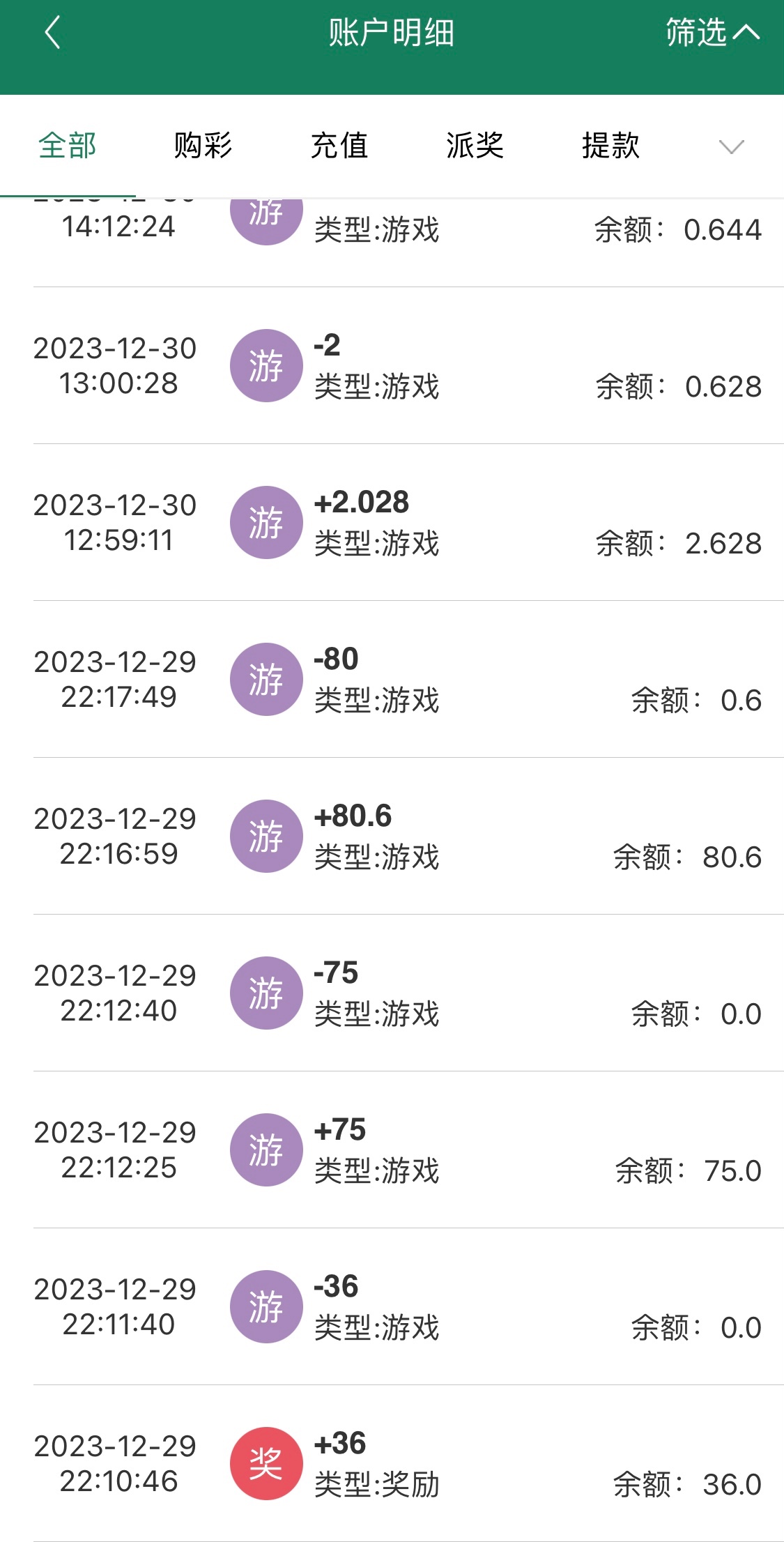Switch to the 全部 tab

tap(68, 146)
